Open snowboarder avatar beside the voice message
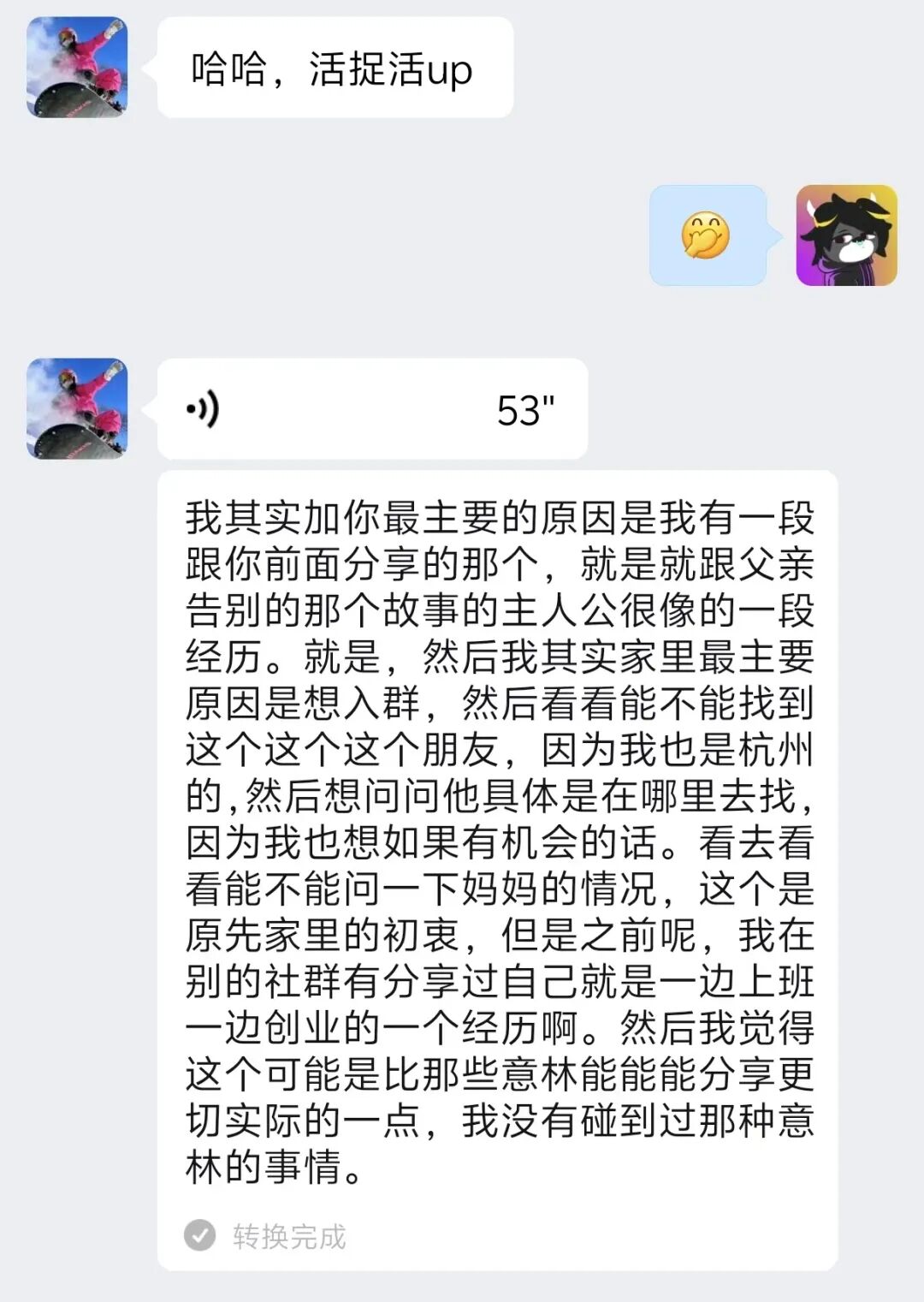 pyautogui.click(x=77, y=408)
